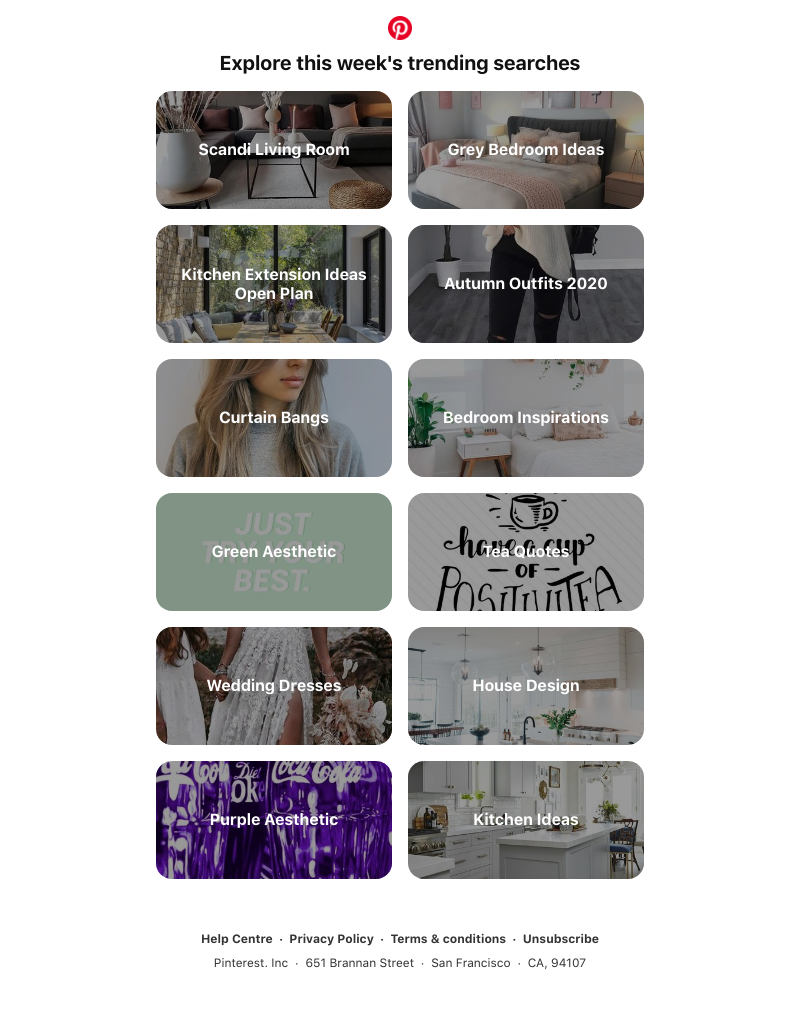800x1026 pixels.
Task: Explore the Curtain Bangs tile
Action: pyautogui.click(x=273, y=418)
